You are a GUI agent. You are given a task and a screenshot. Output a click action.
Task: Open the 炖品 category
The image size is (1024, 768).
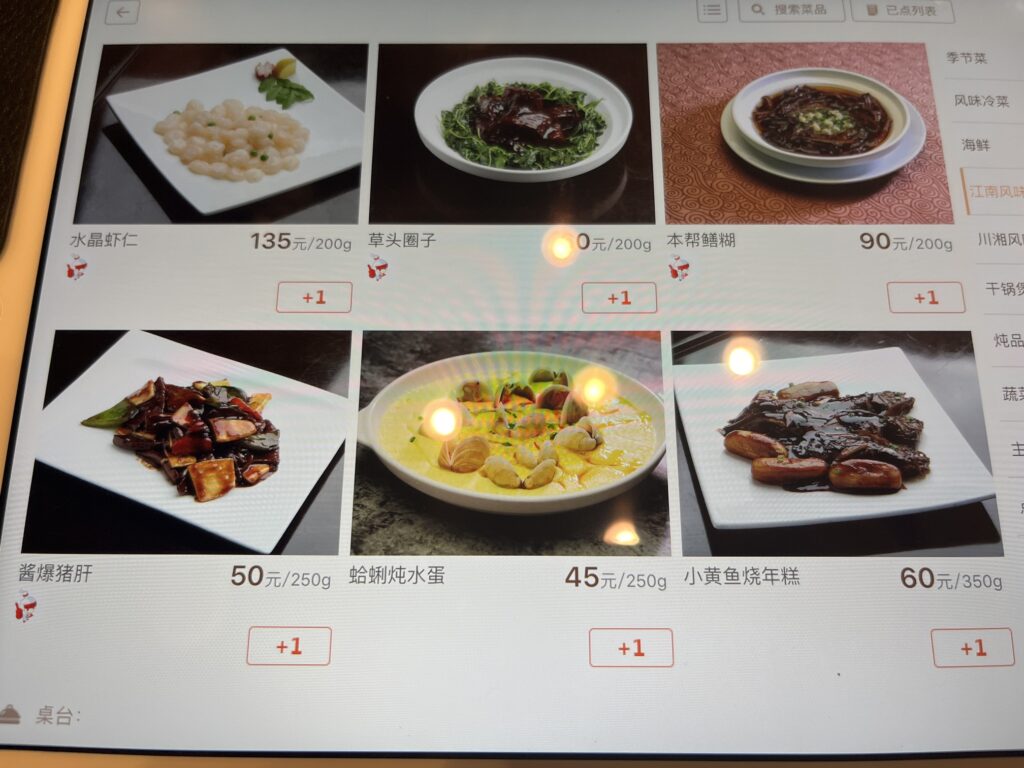point(1007,341)
